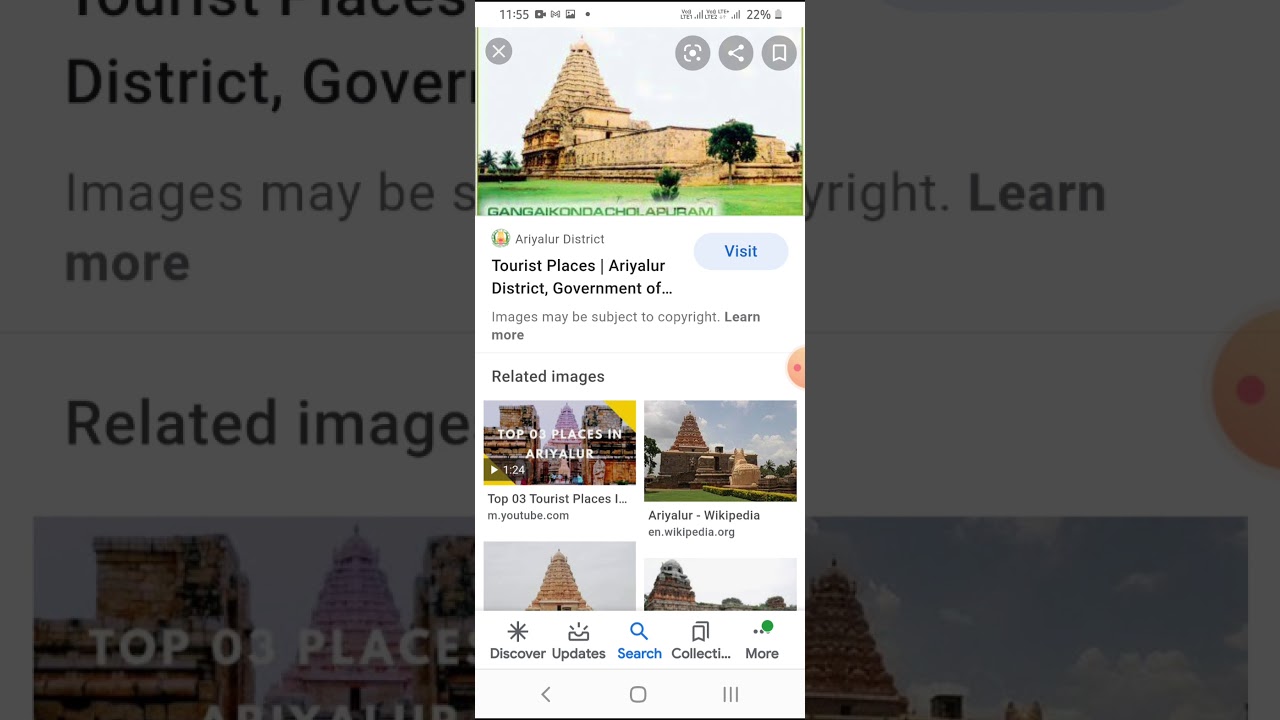
Task: Open the Collections tab
Action: pyautogui.click(x=700, y=640)
